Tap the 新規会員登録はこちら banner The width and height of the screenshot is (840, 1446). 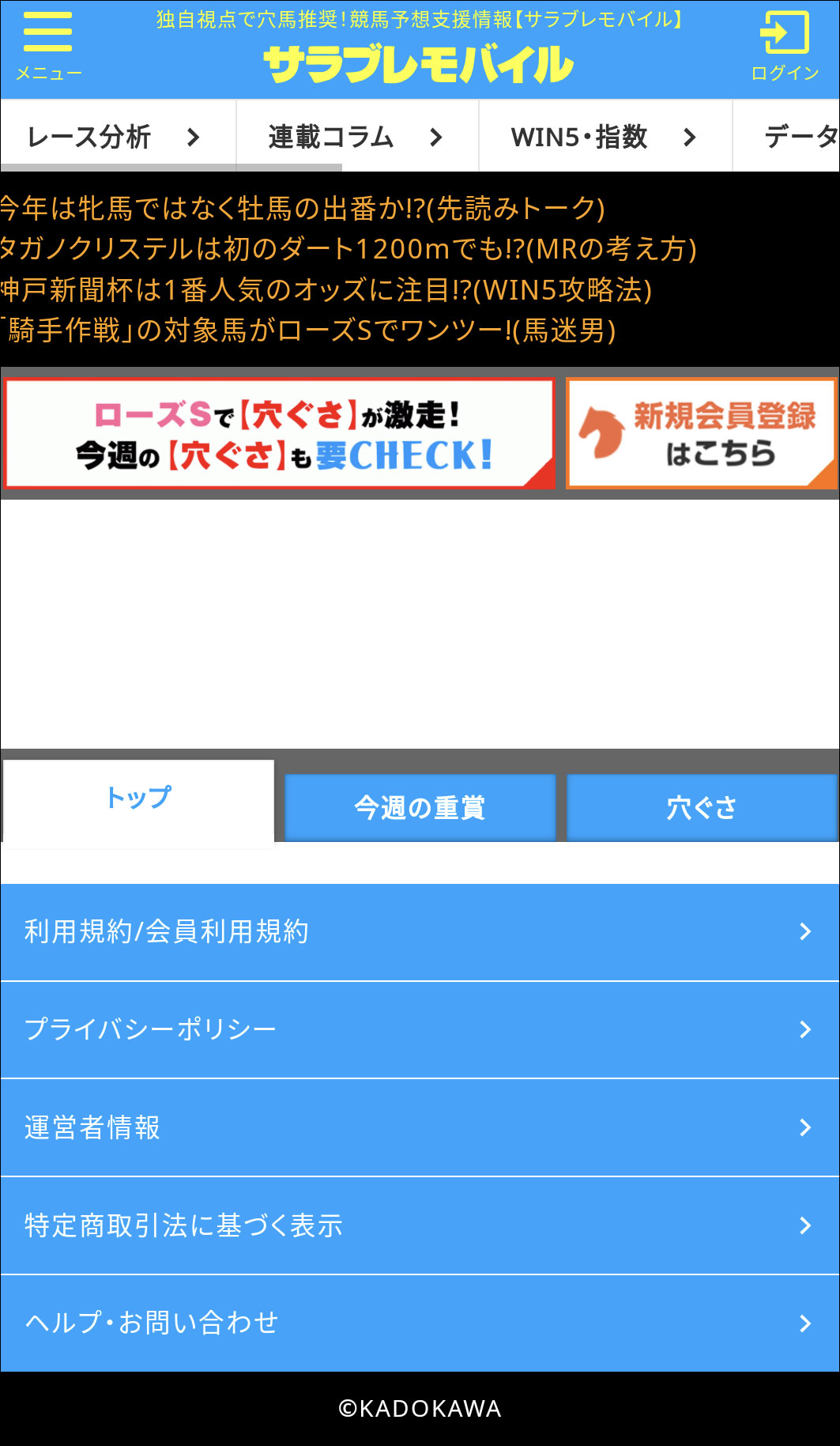(701, 433)
